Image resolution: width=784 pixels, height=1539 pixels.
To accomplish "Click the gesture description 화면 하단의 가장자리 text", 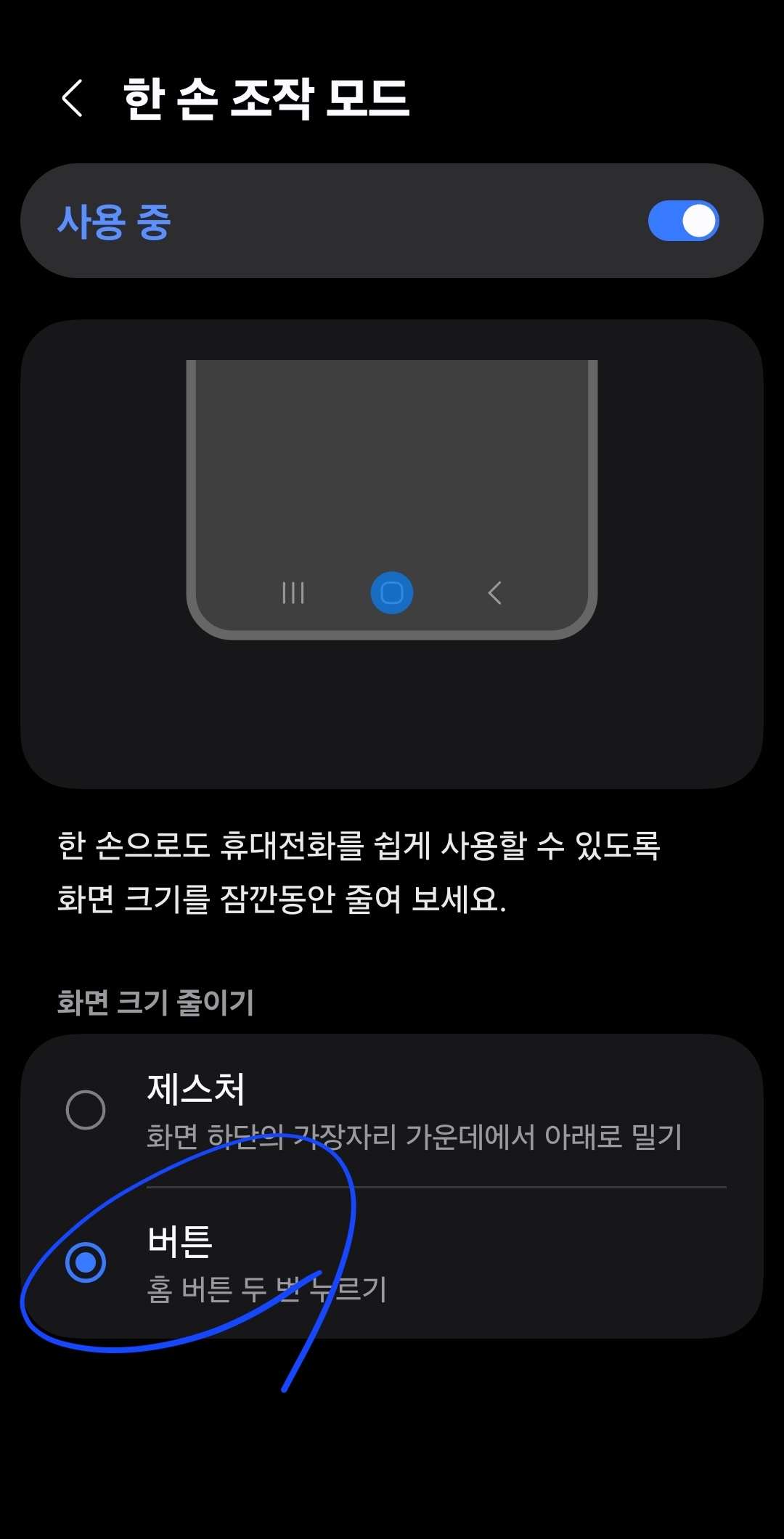I will point(436,1134).
